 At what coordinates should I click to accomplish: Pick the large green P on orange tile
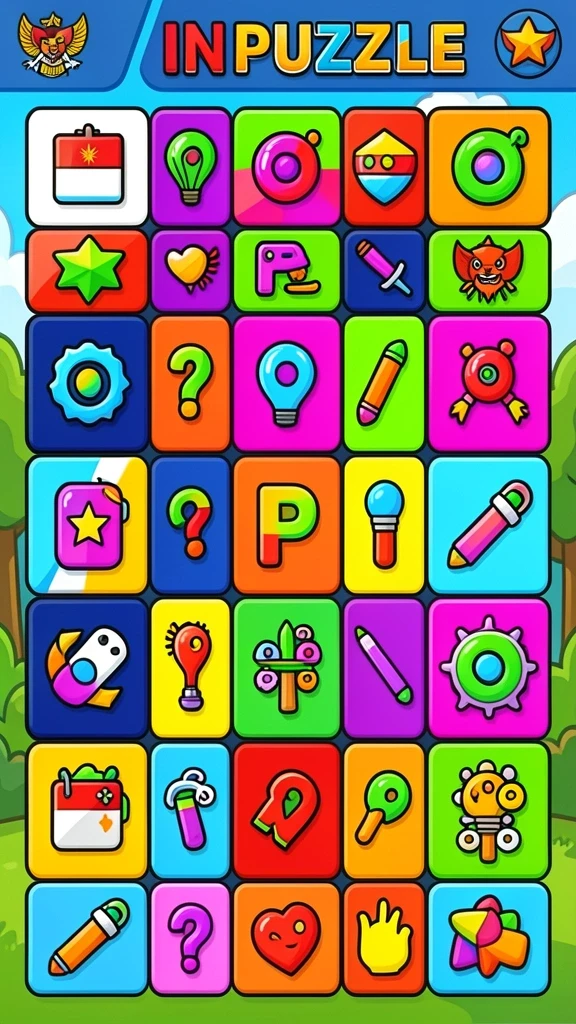tap(287, 525)
